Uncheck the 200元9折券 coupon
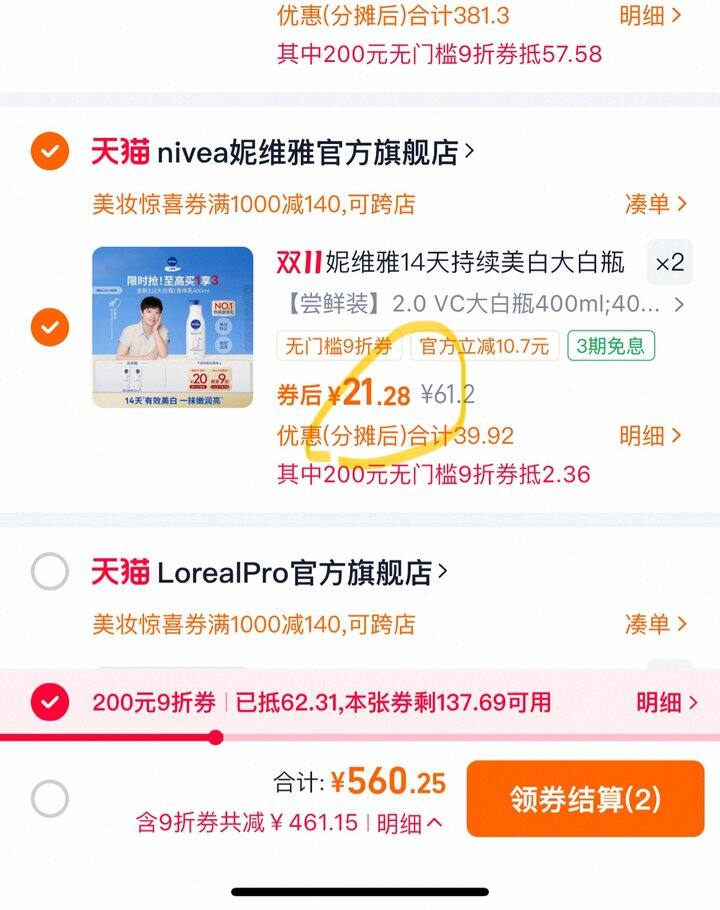The height and width of the screenshot is (910, 720). point(49,702)
